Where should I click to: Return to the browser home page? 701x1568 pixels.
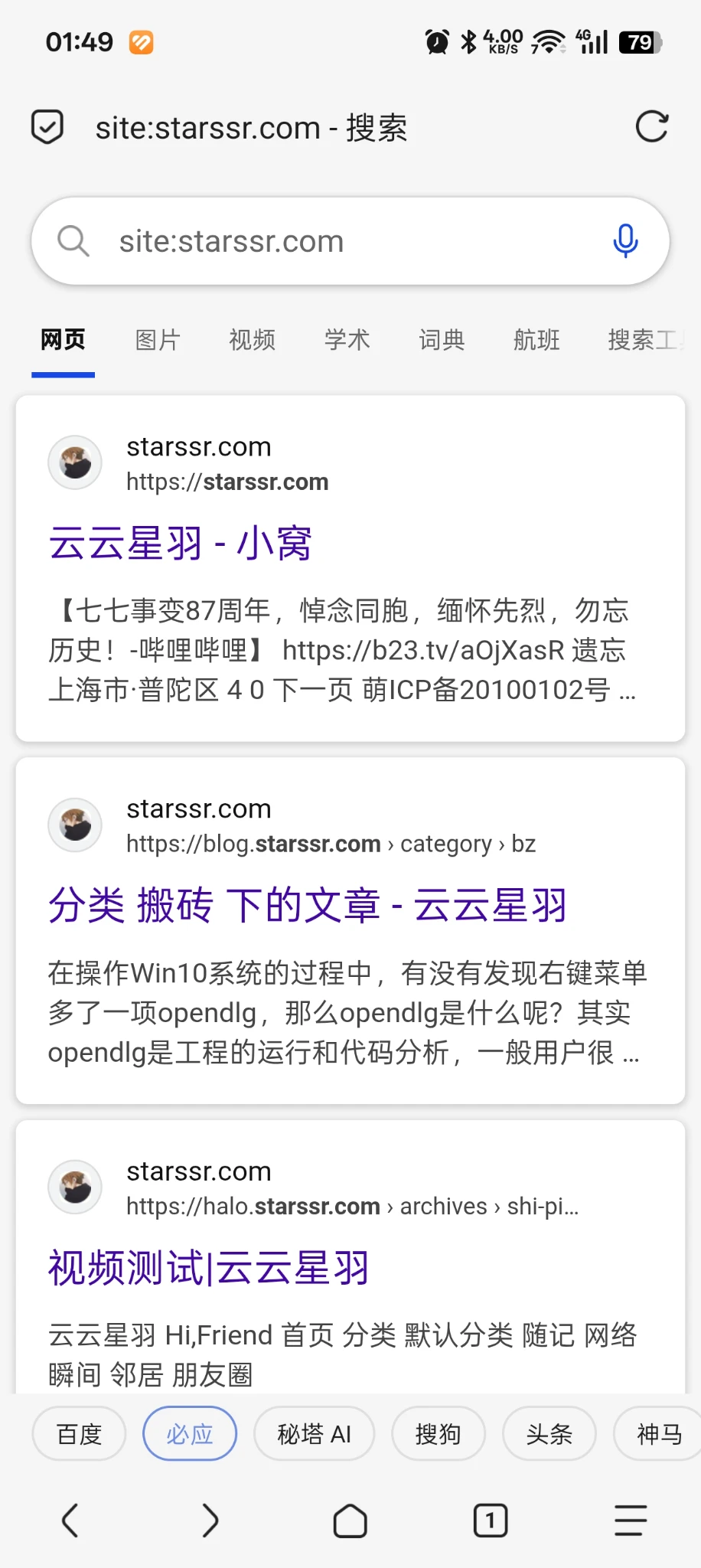point(350,1521)
